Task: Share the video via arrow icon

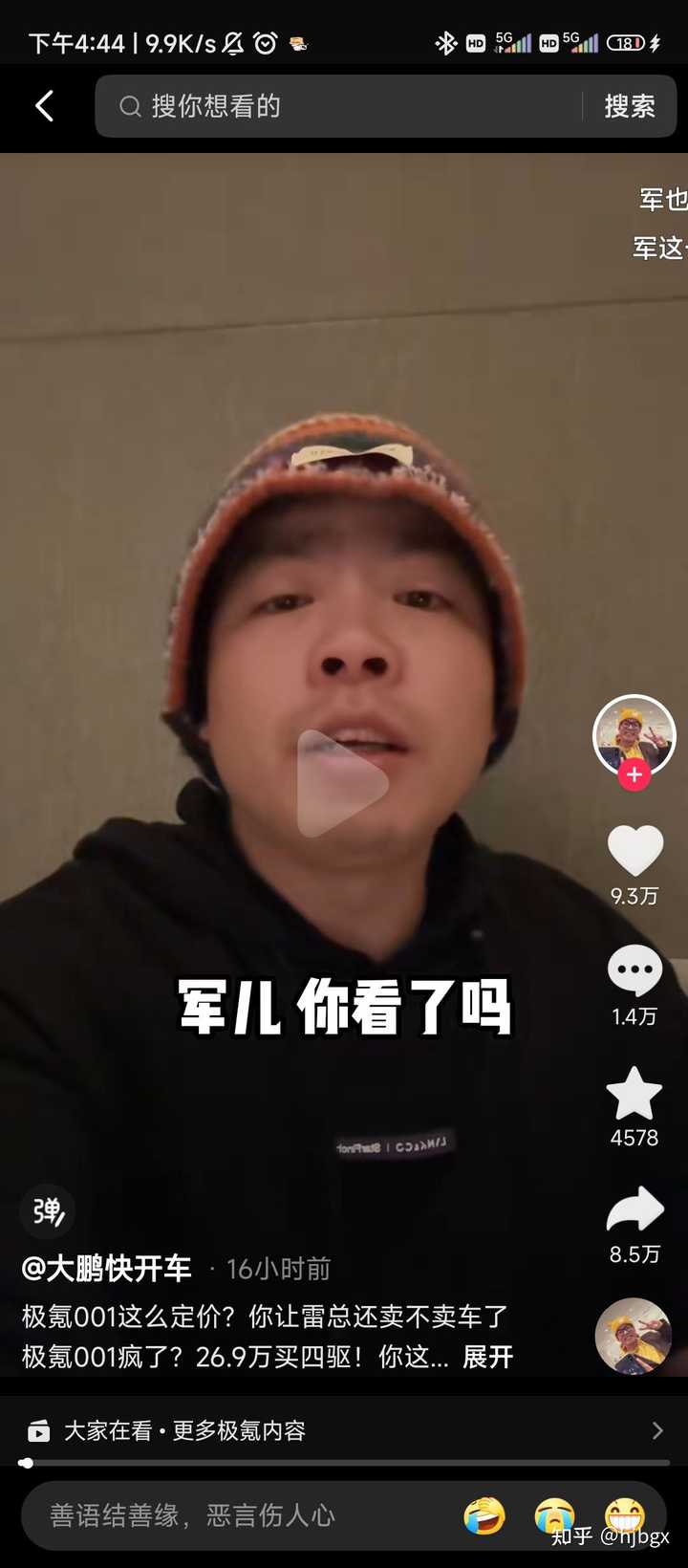Action: 634,1209
